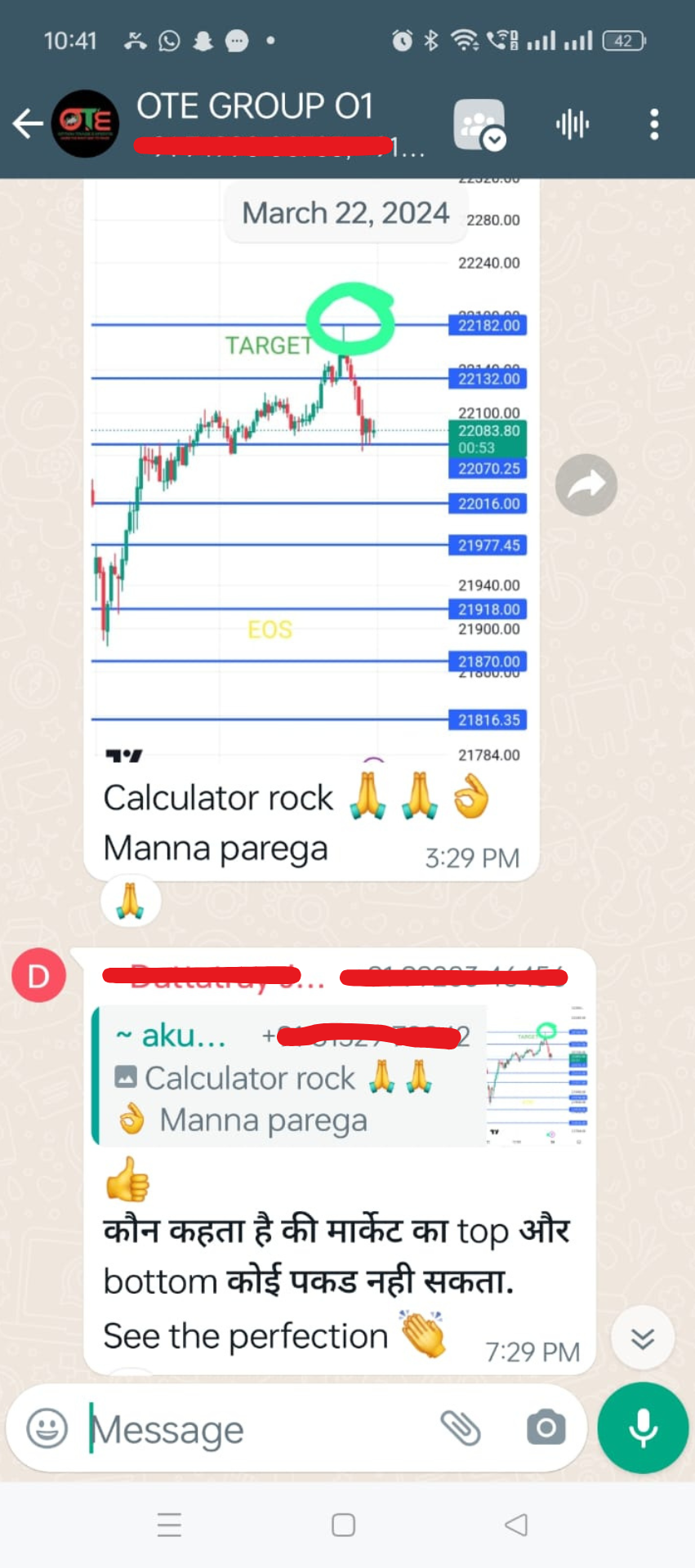Screen dimensions: 695x1568
Task: Start a group voice chat
Action: coord(572,125)
